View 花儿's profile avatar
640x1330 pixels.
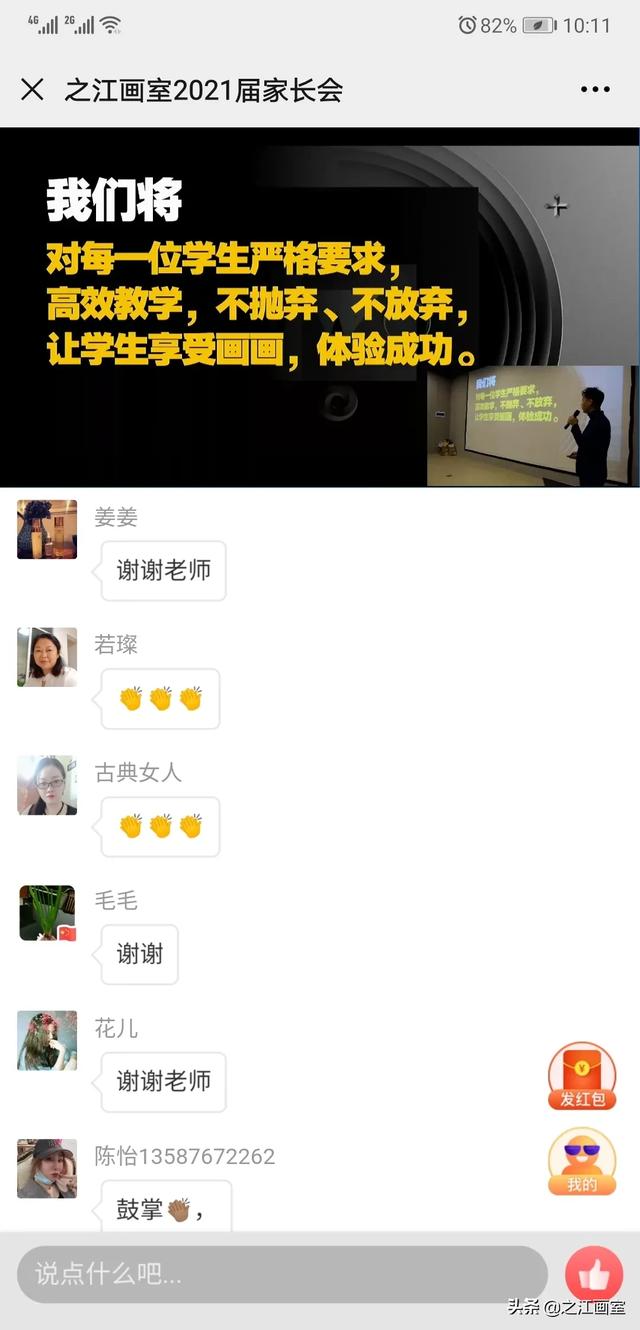click(x=47, y=1041)
